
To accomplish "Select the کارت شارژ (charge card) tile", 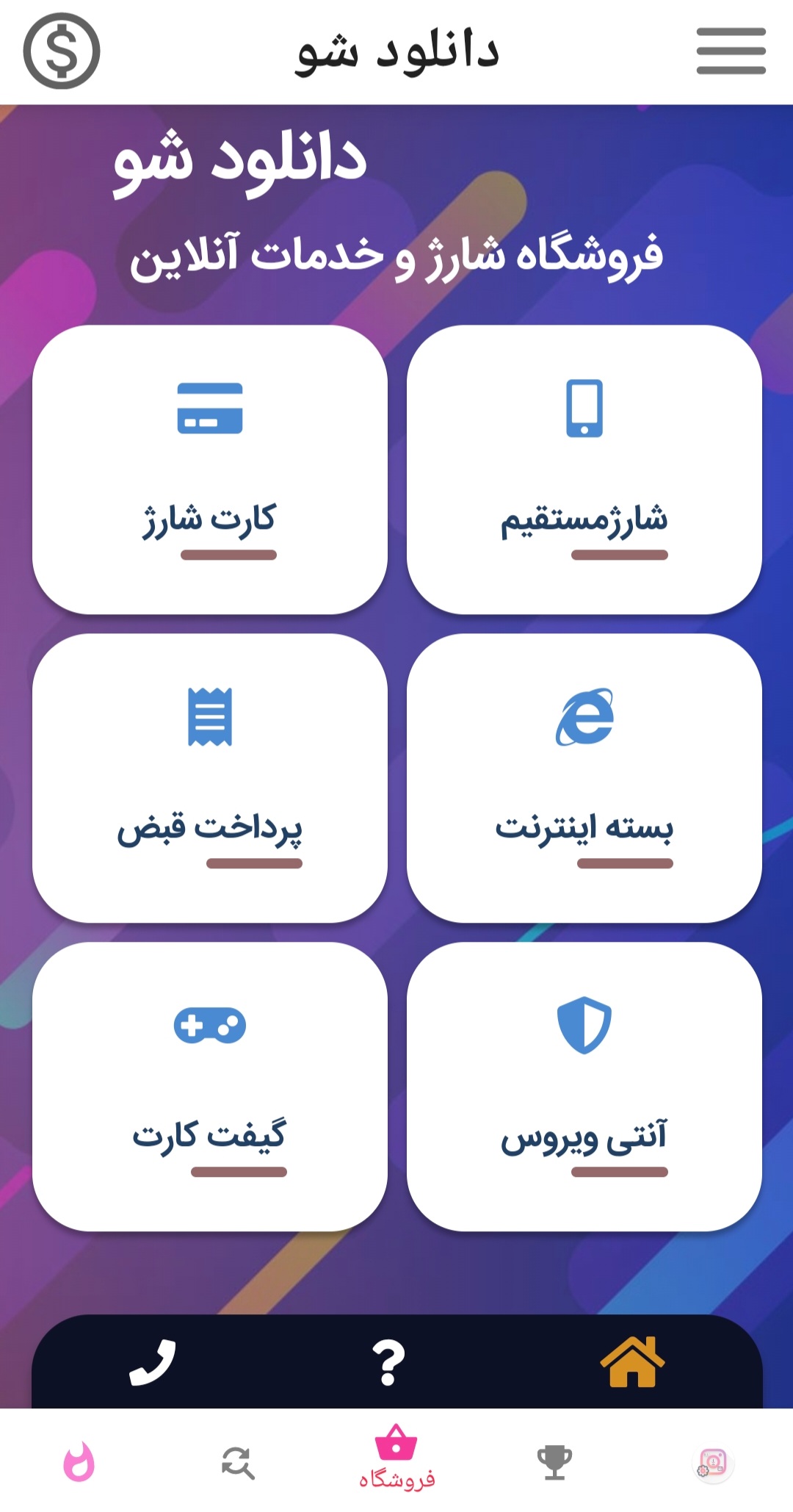I will (210, 469).
